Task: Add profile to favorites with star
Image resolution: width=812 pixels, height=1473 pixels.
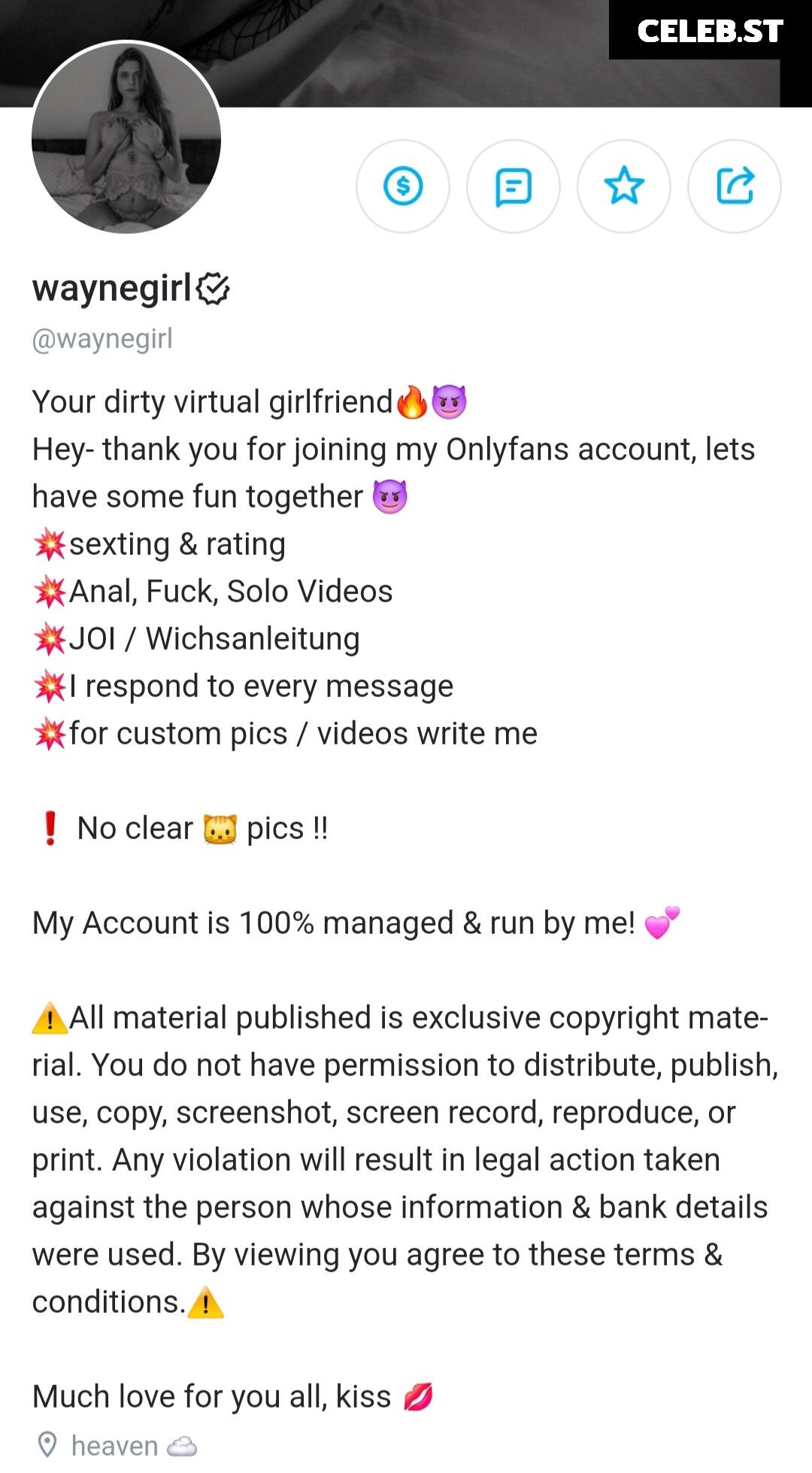Action: 624,186
